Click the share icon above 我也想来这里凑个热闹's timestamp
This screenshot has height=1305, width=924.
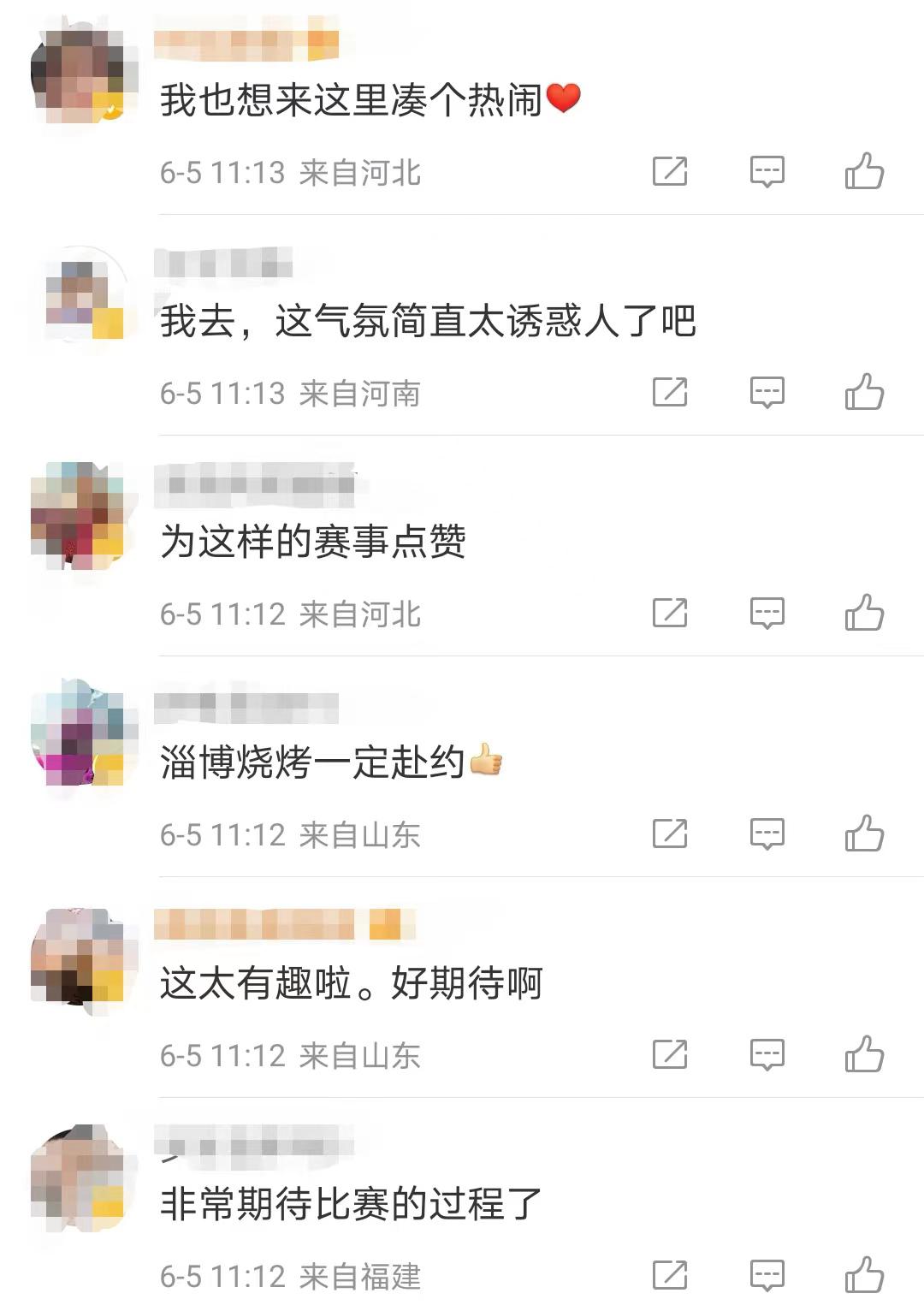(672, 170)
